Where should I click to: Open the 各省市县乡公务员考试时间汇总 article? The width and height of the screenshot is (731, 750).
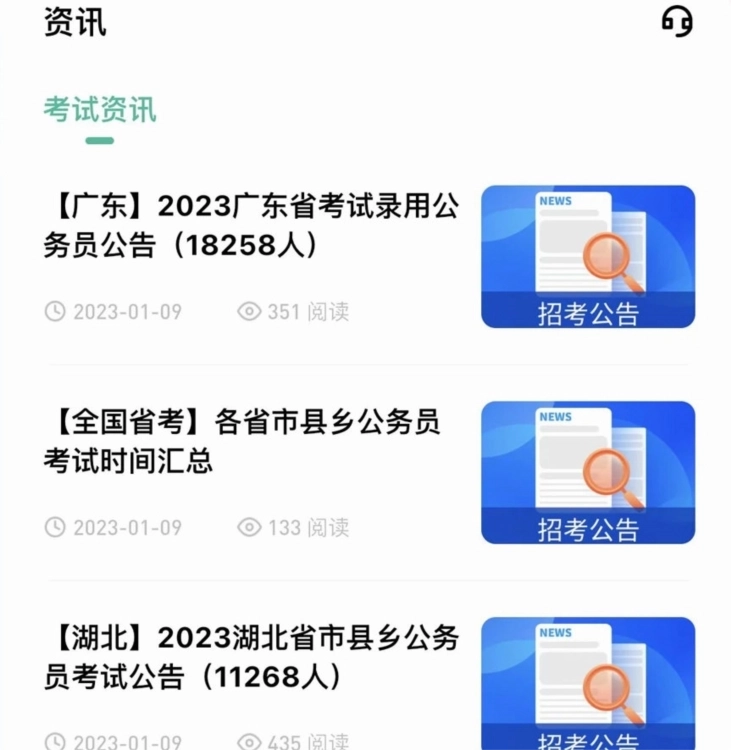(241, 441)
